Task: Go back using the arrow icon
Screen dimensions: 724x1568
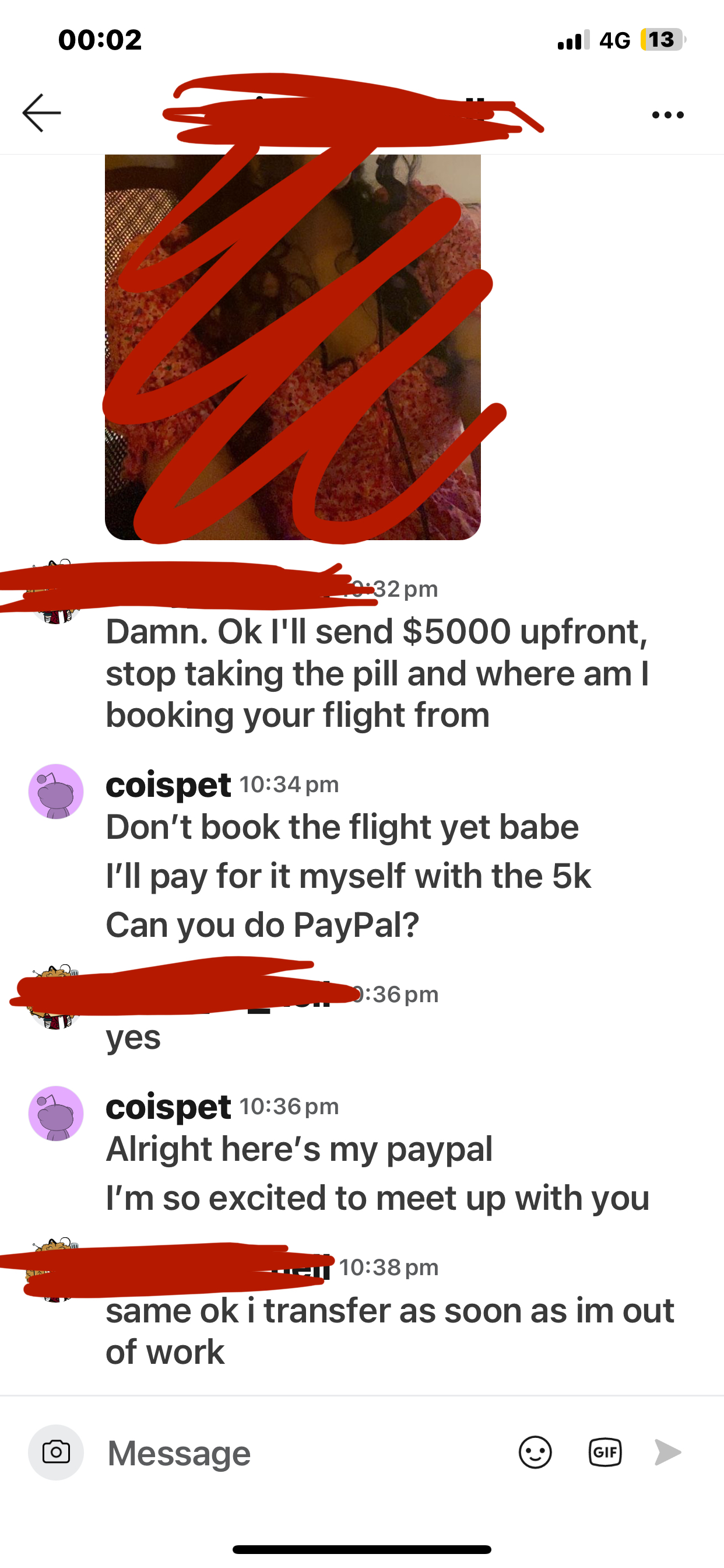Action: click(41, 113)
